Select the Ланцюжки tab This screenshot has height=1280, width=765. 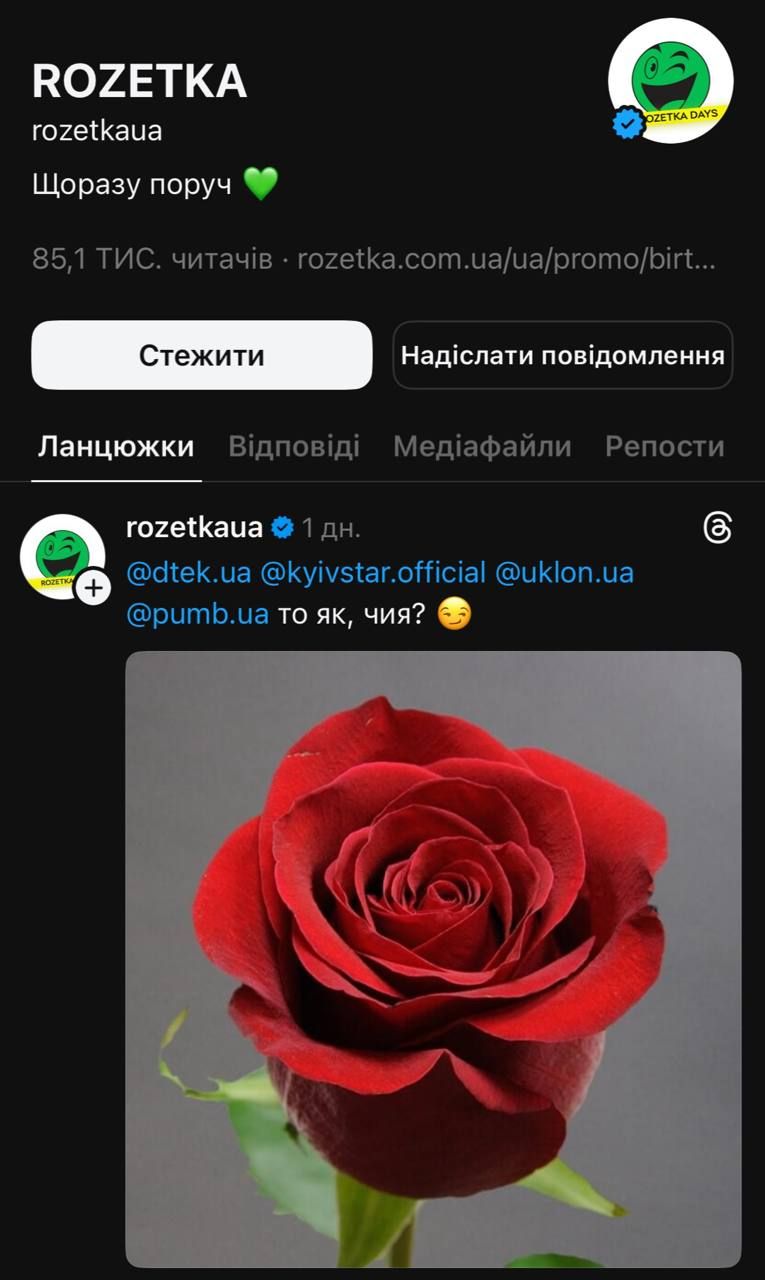[116, 446]
